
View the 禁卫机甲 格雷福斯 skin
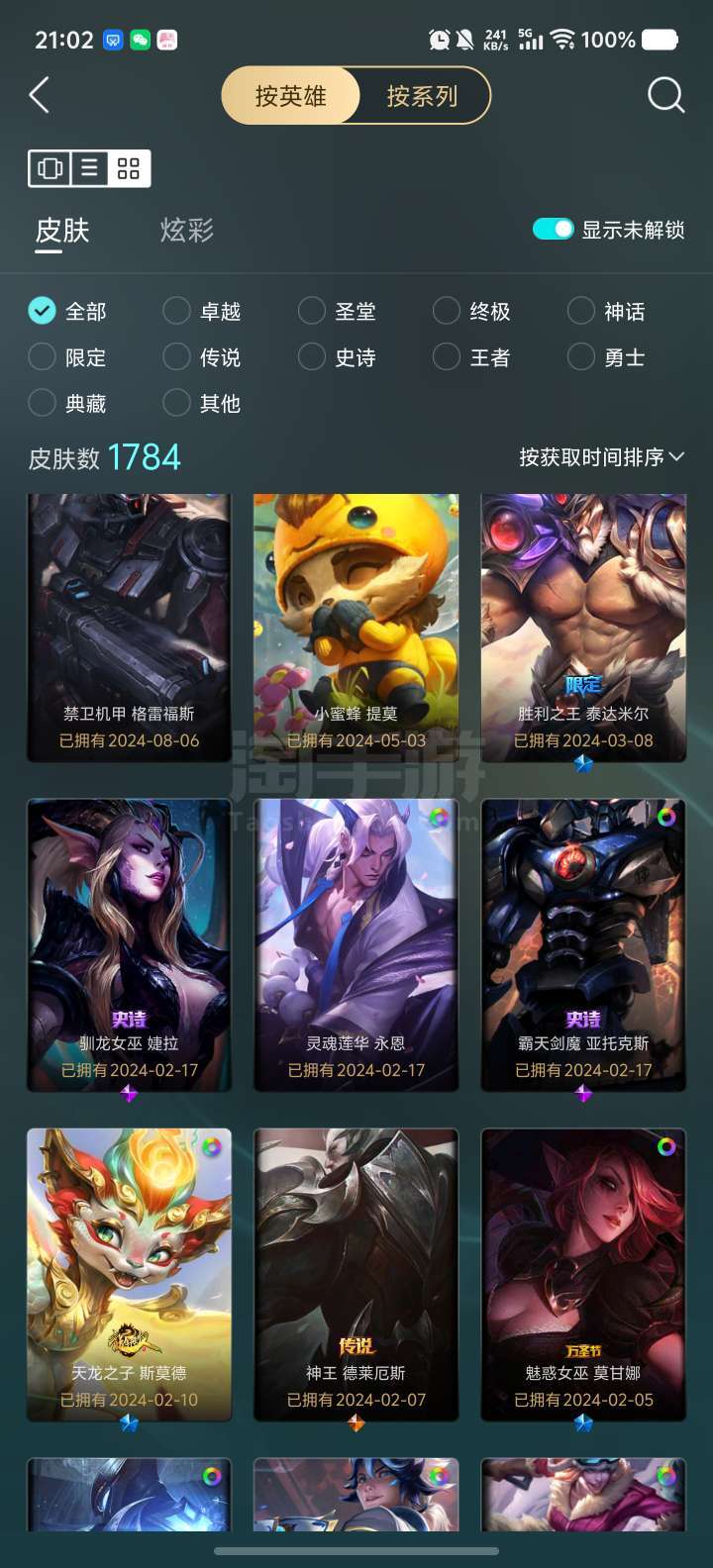point(129,628)
